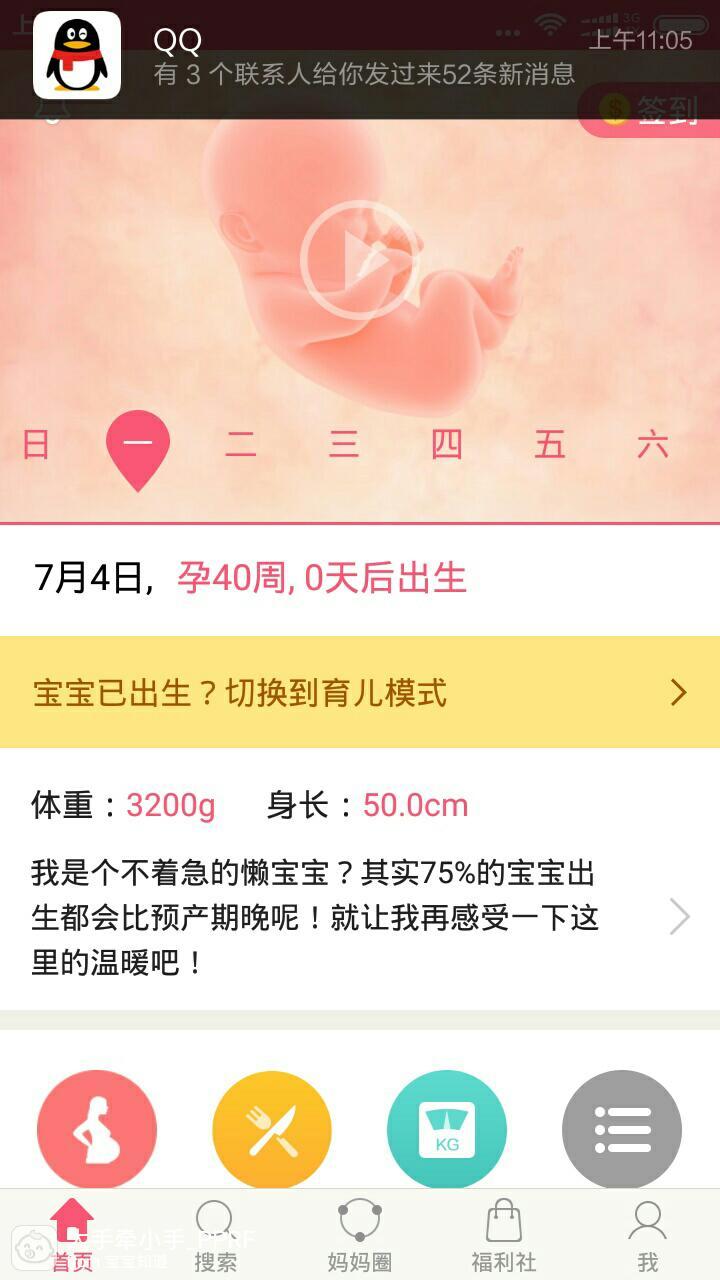Choose 三 in the week row
The width and height of the screenshot is (720, 1280).
[x=343, y=444]
